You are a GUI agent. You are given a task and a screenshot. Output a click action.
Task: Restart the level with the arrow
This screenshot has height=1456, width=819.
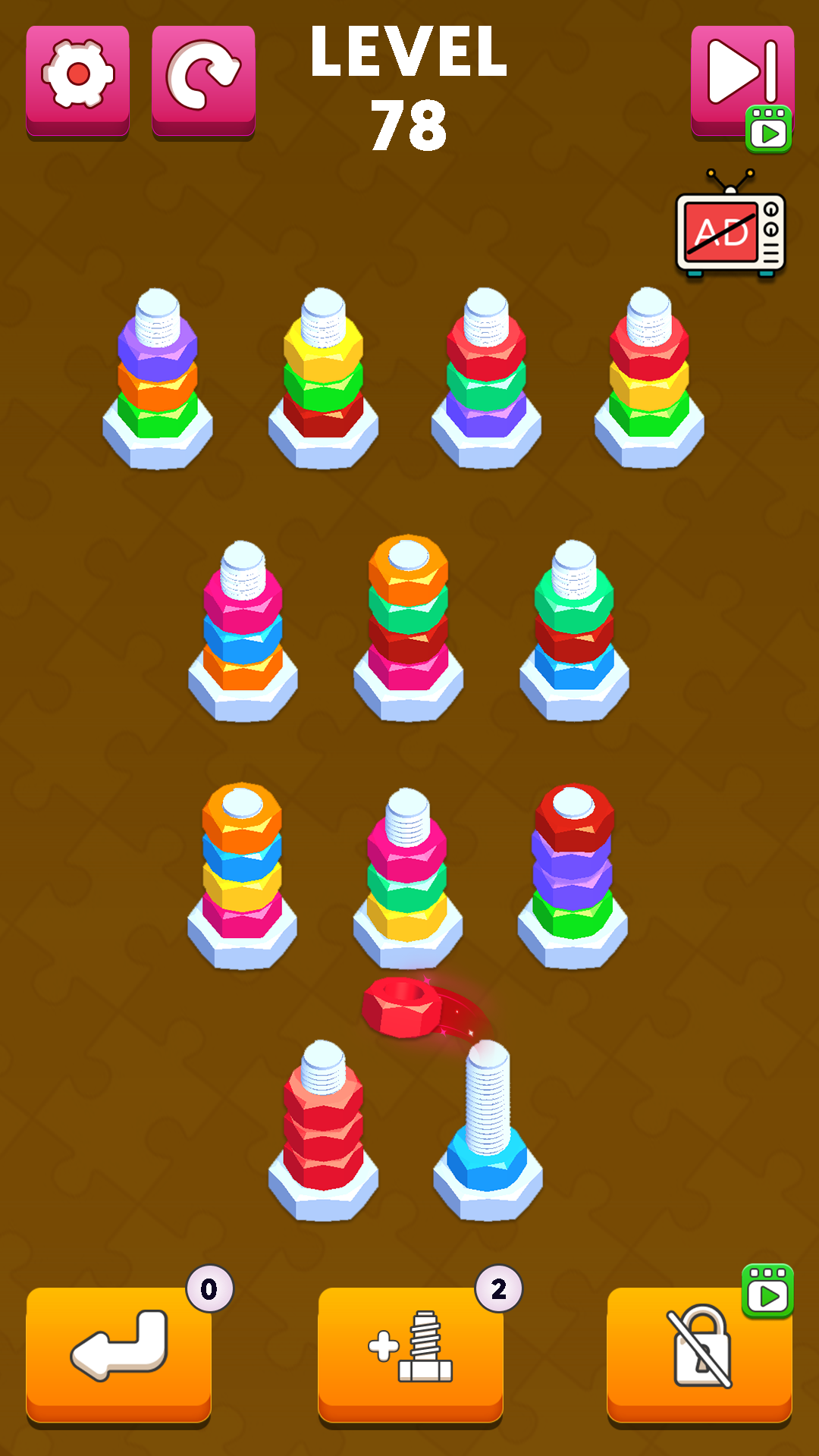[x=203, y=79]
